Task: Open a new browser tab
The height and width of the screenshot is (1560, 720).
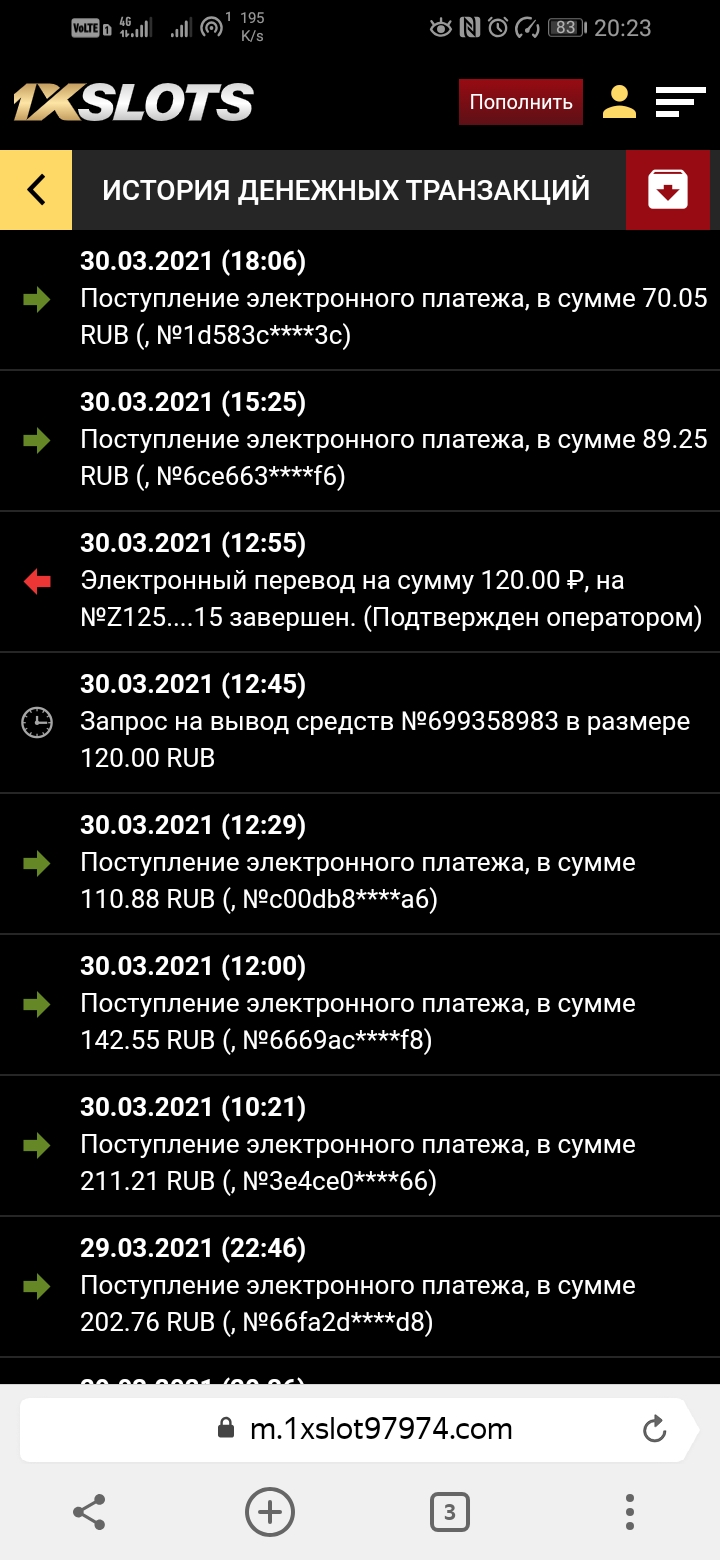Action: 270,1511
